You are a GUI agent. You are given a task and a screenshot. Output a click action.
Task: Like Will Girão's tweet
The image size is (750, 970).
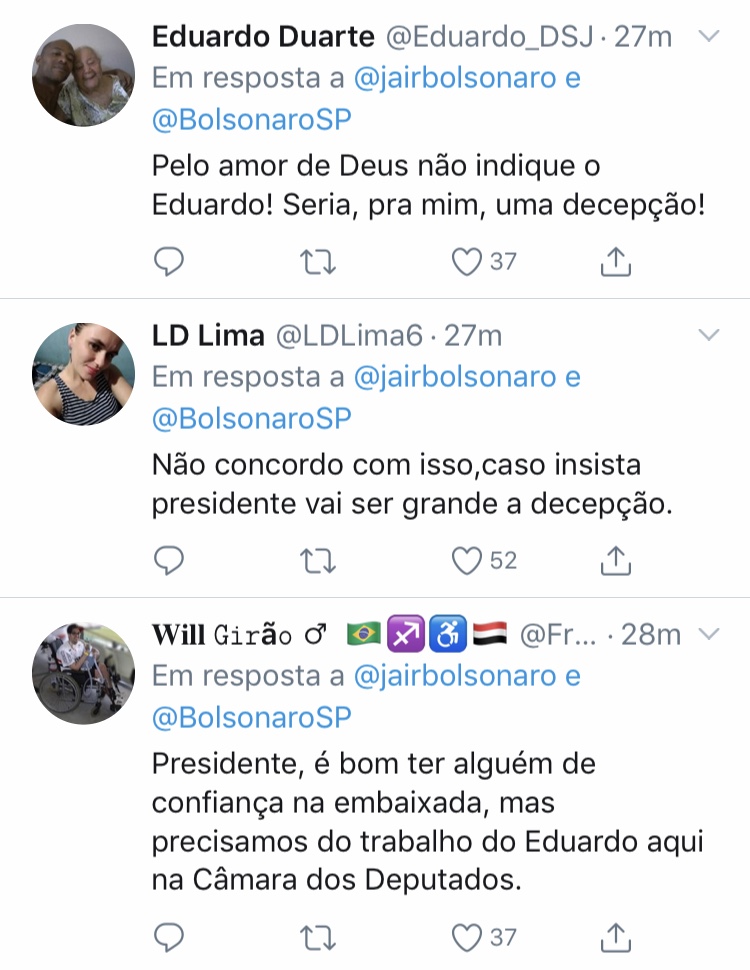(467, 937)
